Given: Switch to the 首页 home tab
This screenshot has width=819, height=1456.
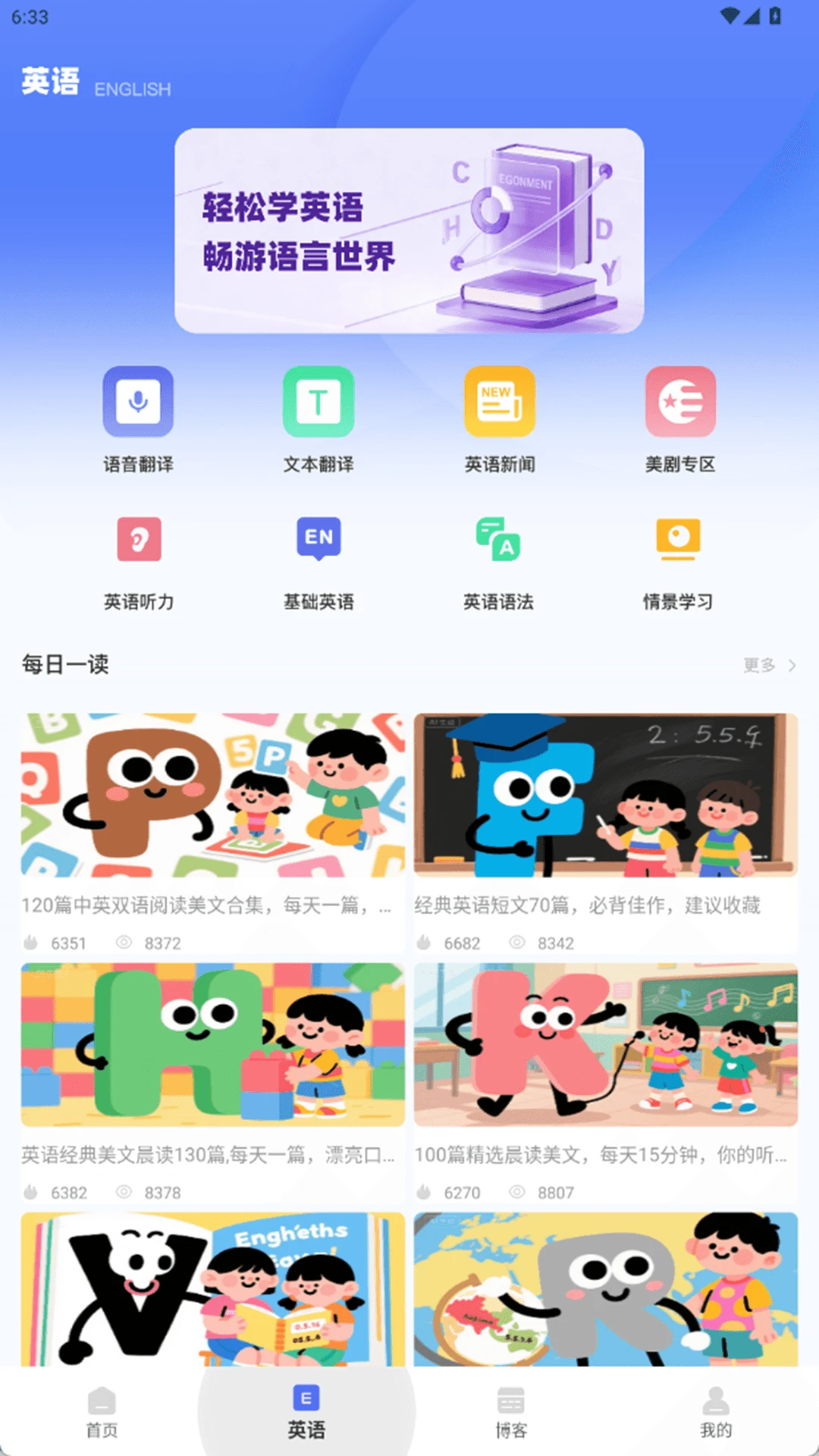Looking at the screenshot, I should pos(102,1412).
